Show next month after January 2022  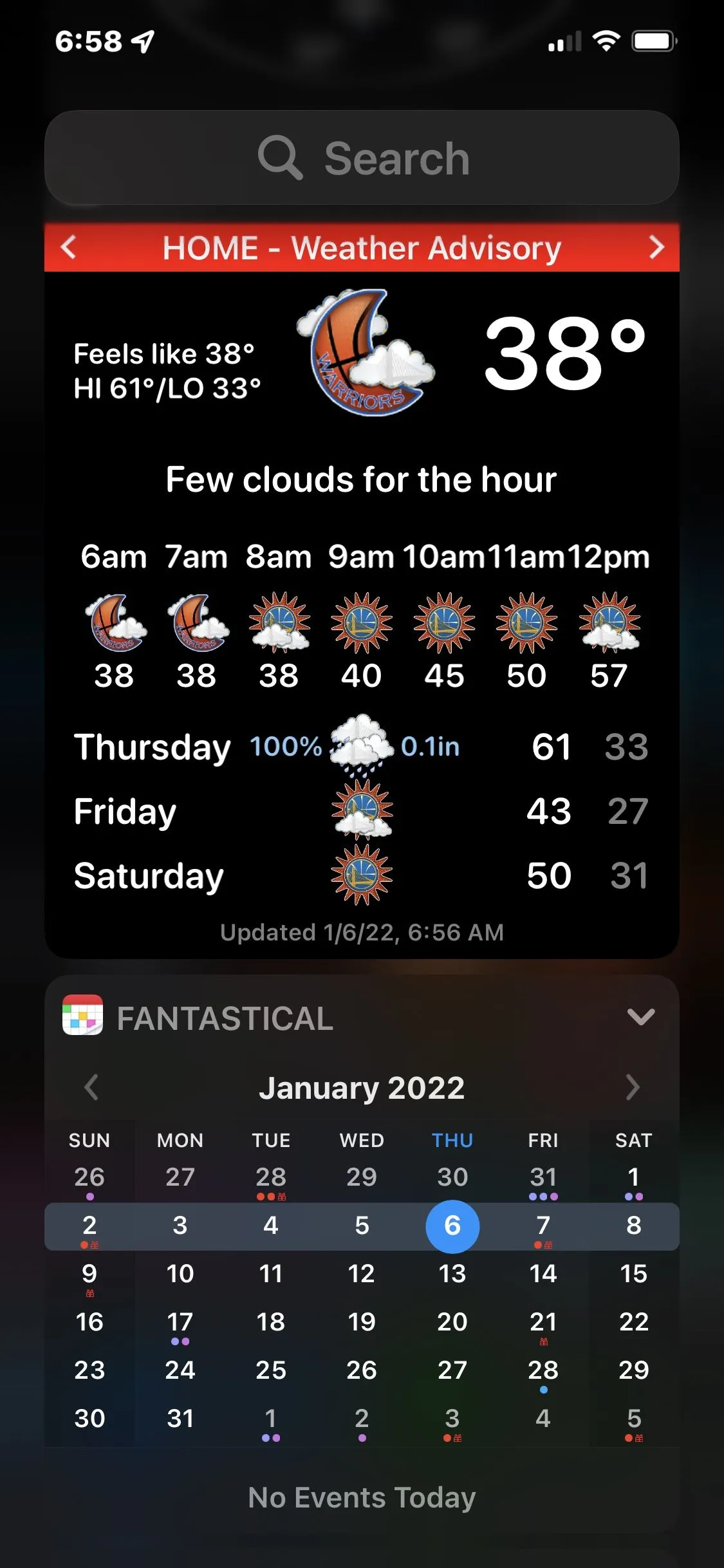633,1088
